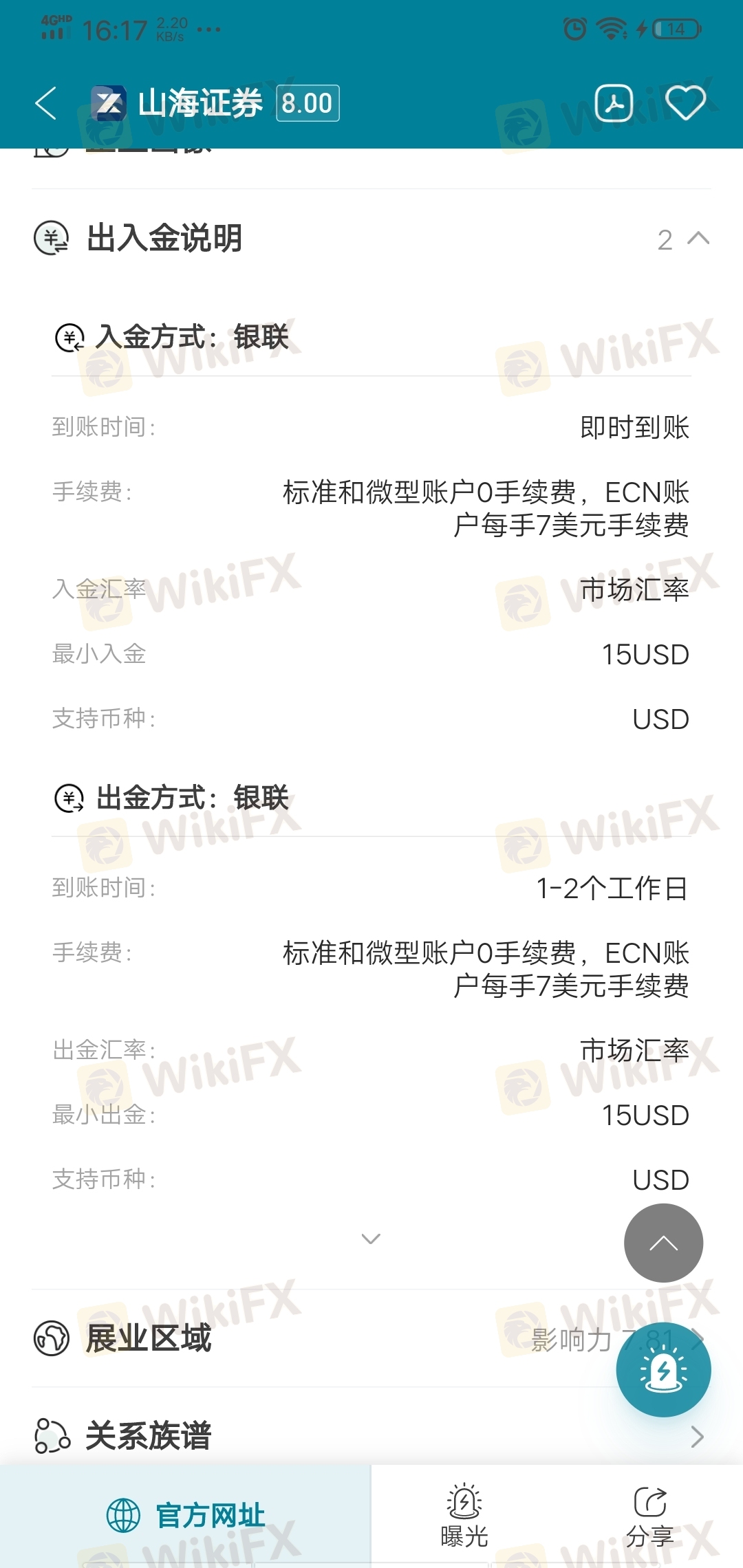Tap the floating teal alarm button
Image resolution: width=743 pixels, height=1568 pixels.
663,1369
